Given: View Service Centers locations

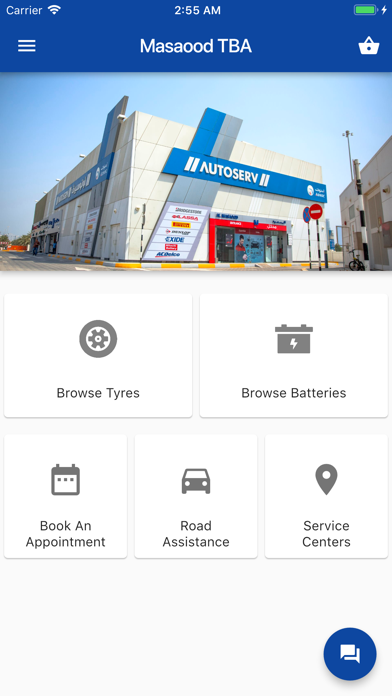Looking at the screenshot, I should (x=326, y=496).
